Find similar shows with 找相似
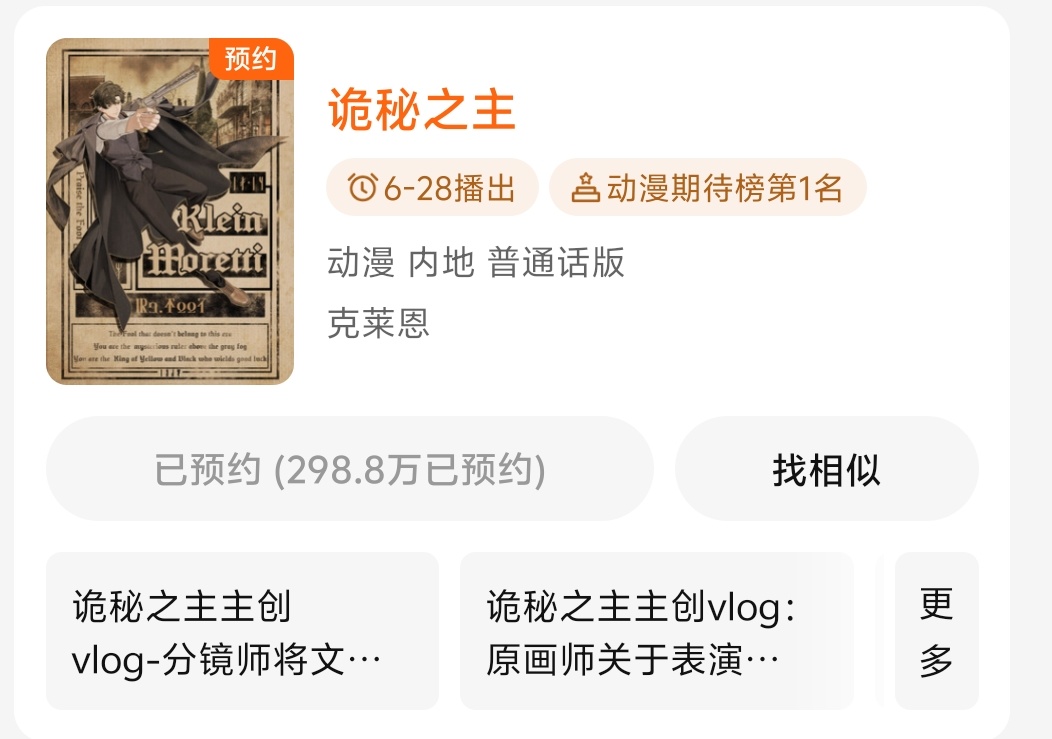The image size is (1052, 739). click(x=826, y=469)
